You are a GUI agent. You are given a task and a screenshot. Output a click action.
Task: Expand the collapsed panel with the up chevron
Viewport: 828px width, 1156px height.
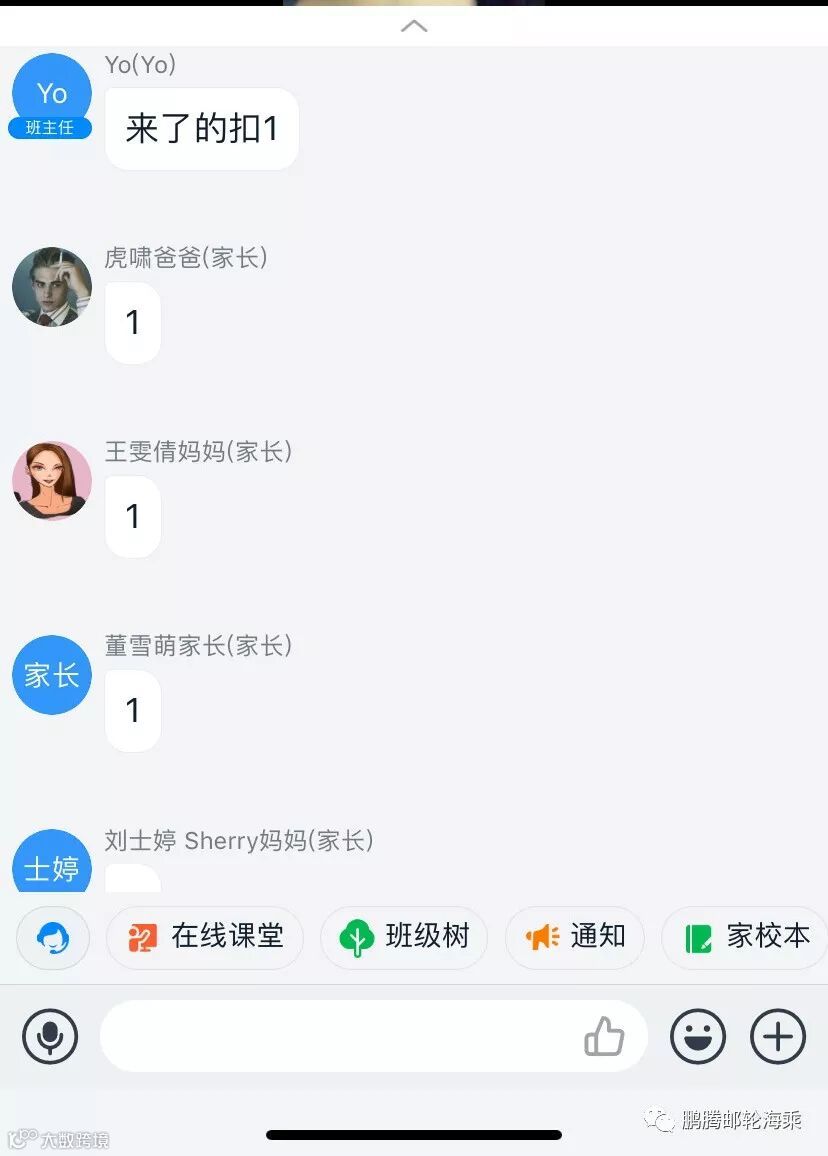coord(414,26)
